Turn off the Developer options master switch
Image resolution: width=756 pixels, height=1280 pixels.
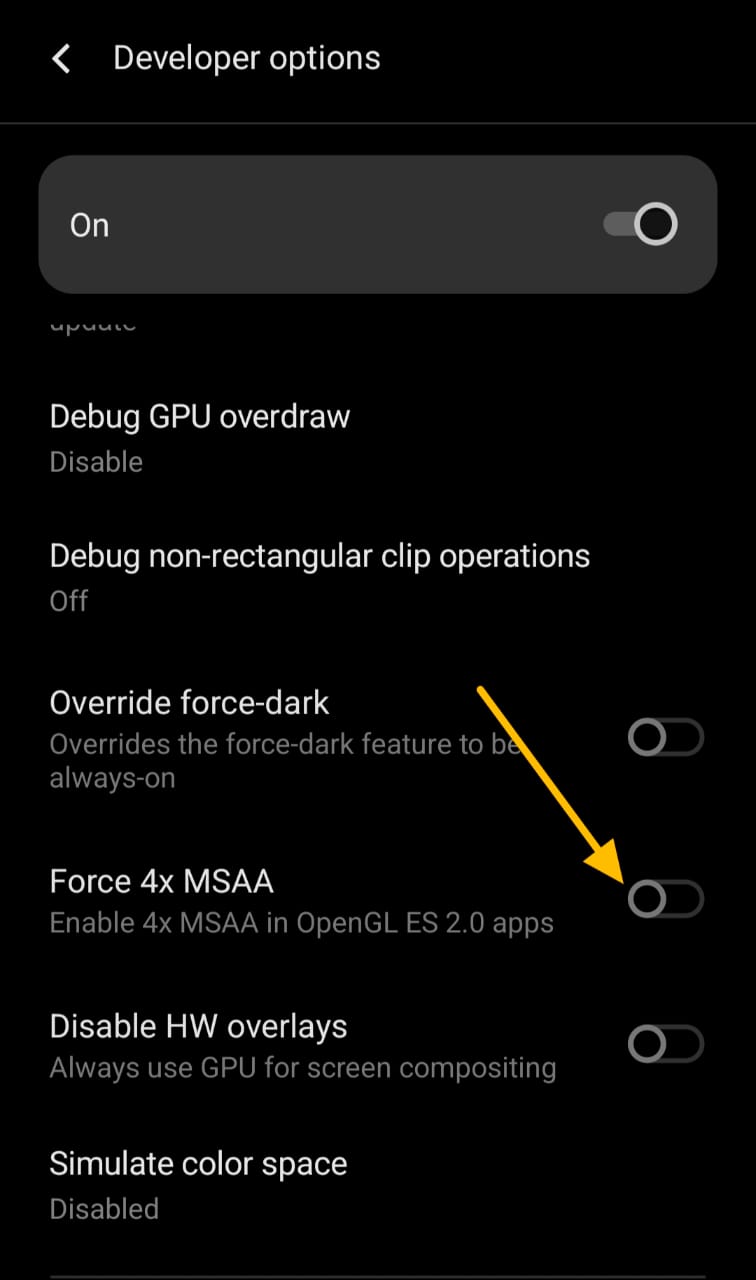click(x=641, y=225)
